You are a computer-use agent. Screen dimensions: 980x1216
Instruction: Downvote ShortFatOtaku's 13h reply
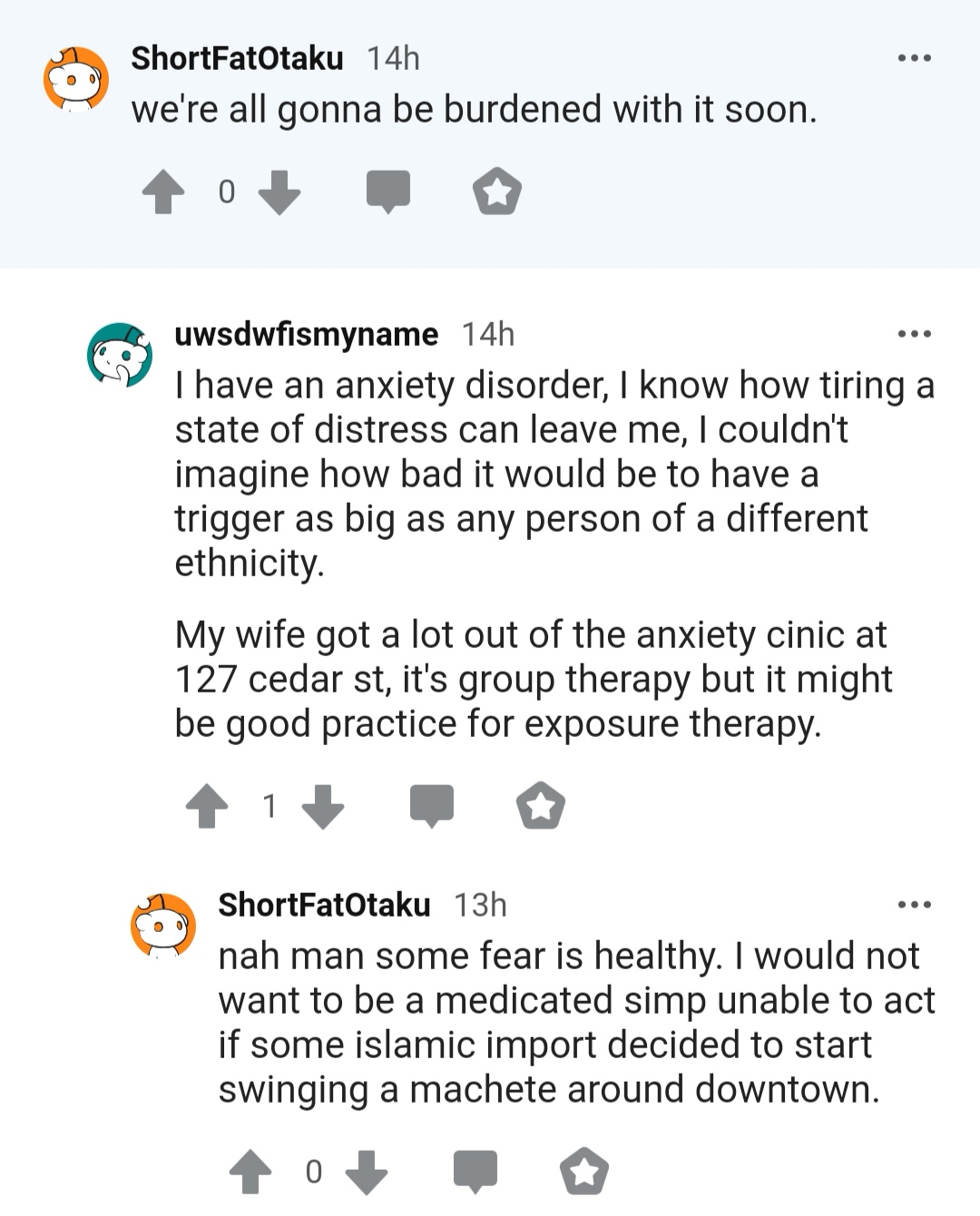point(367,1172)
